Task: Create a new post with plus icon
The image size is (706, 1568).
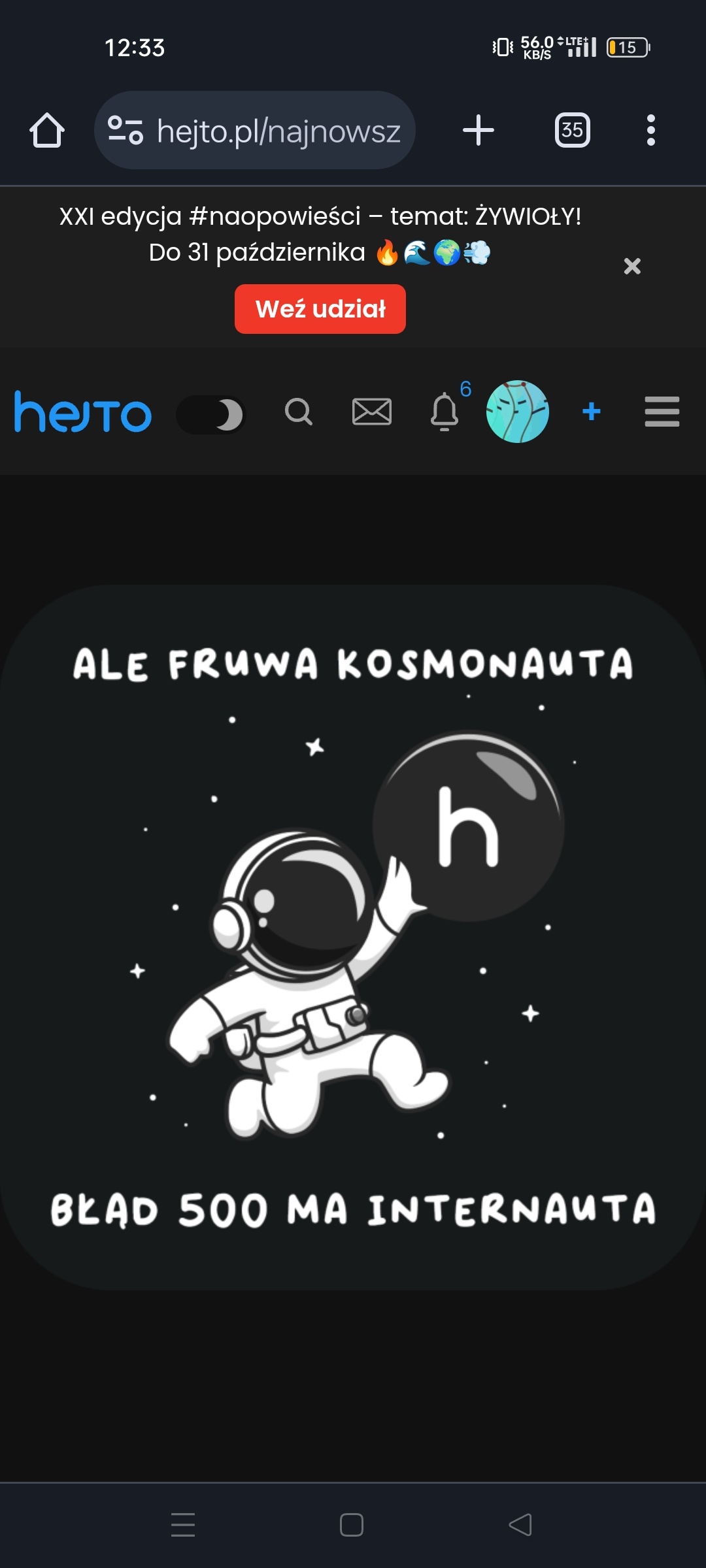Action: pos(591,412)
